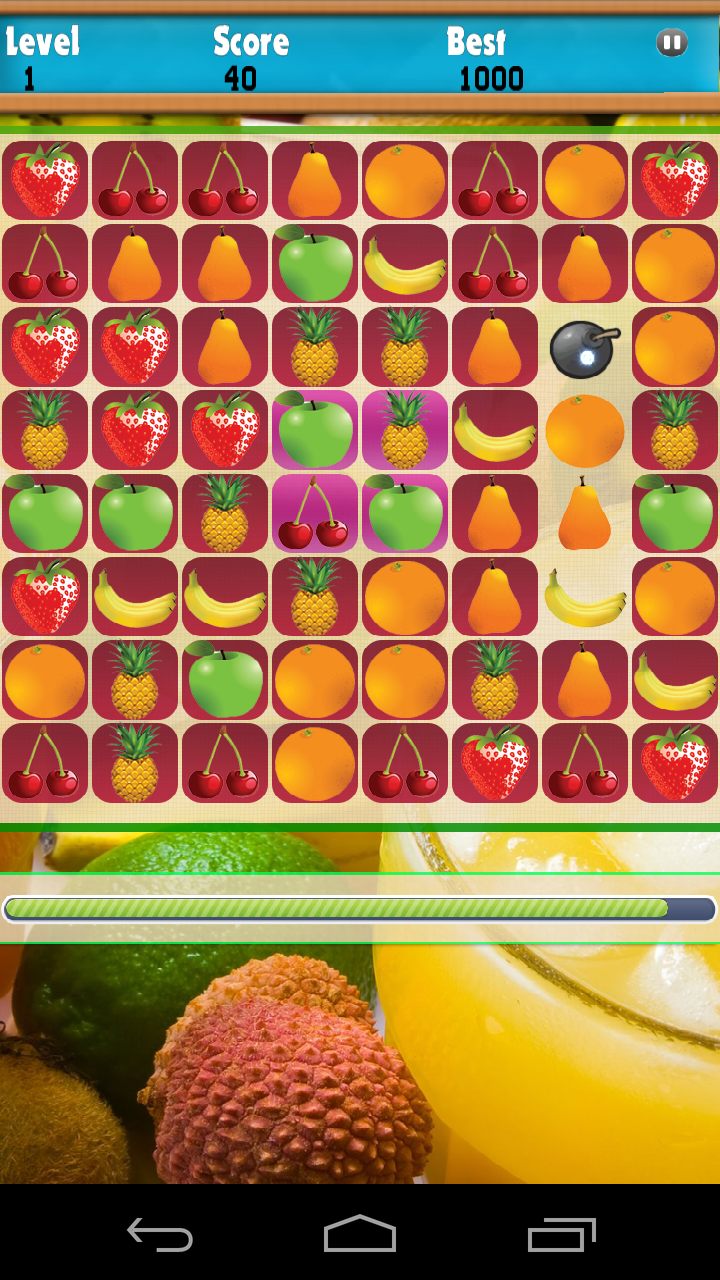
Task: Tap the highlighted cherries tile
Action: tap(314, 513)
